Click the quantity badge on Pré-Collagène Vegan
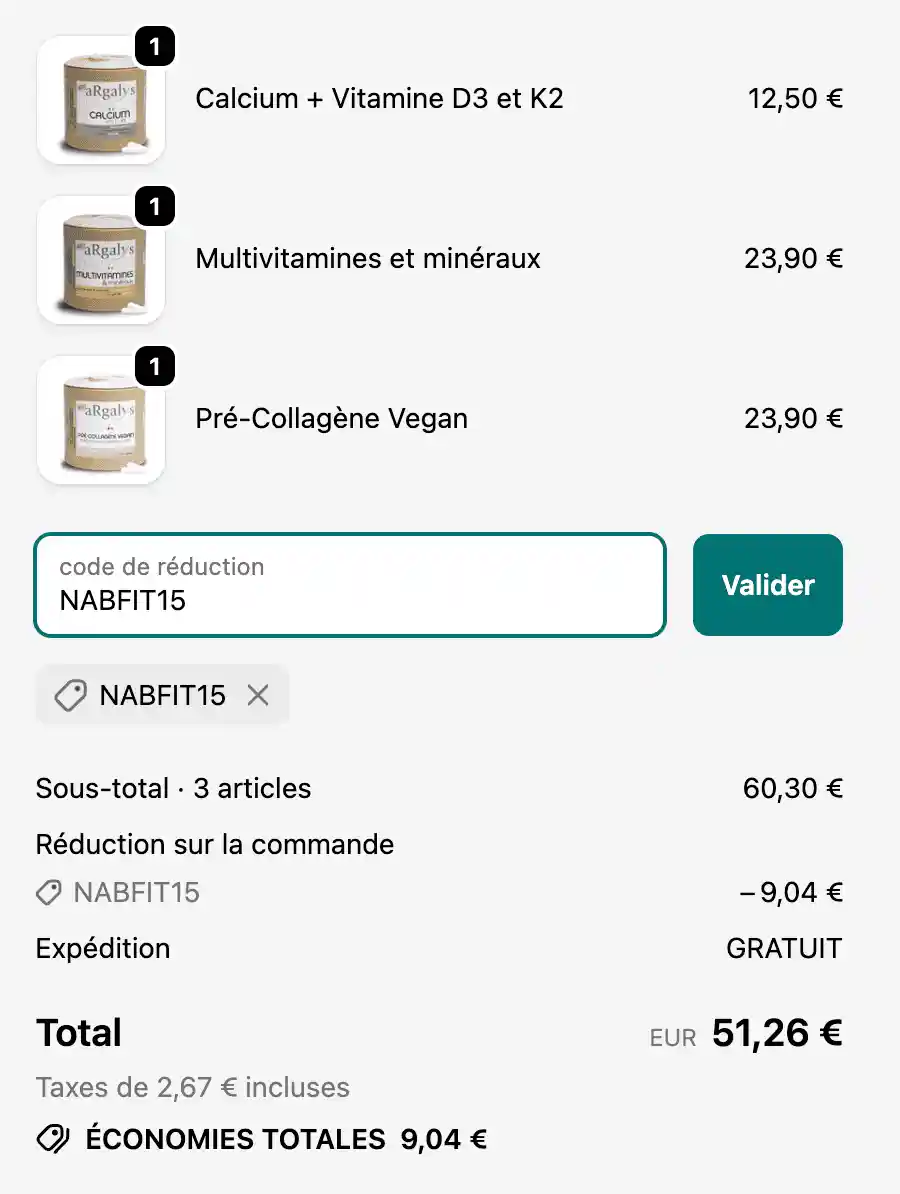 click(156, 366)
